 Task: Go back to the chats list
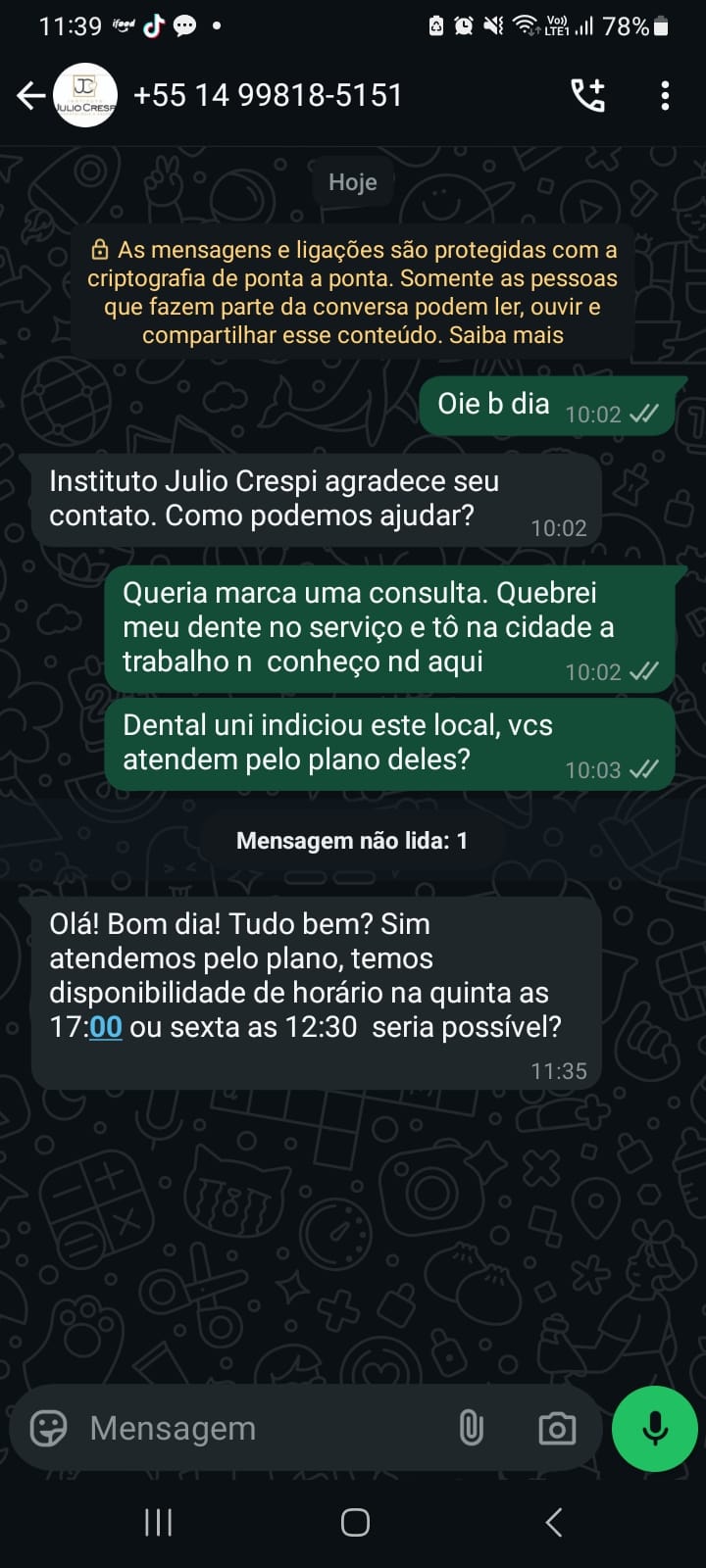pos(31,95)
